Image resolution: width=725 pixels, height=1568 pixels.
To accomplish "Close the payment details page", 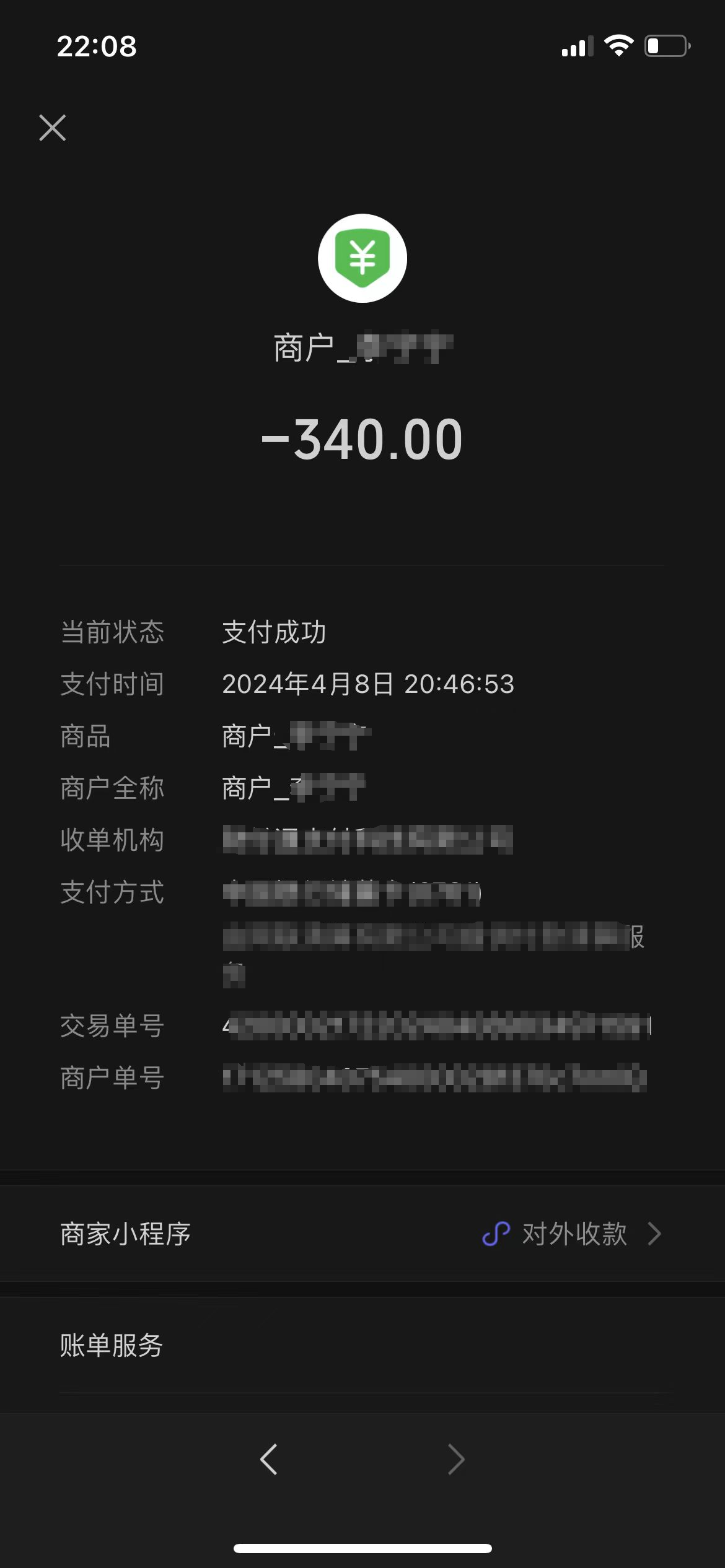I will point(53,128).
